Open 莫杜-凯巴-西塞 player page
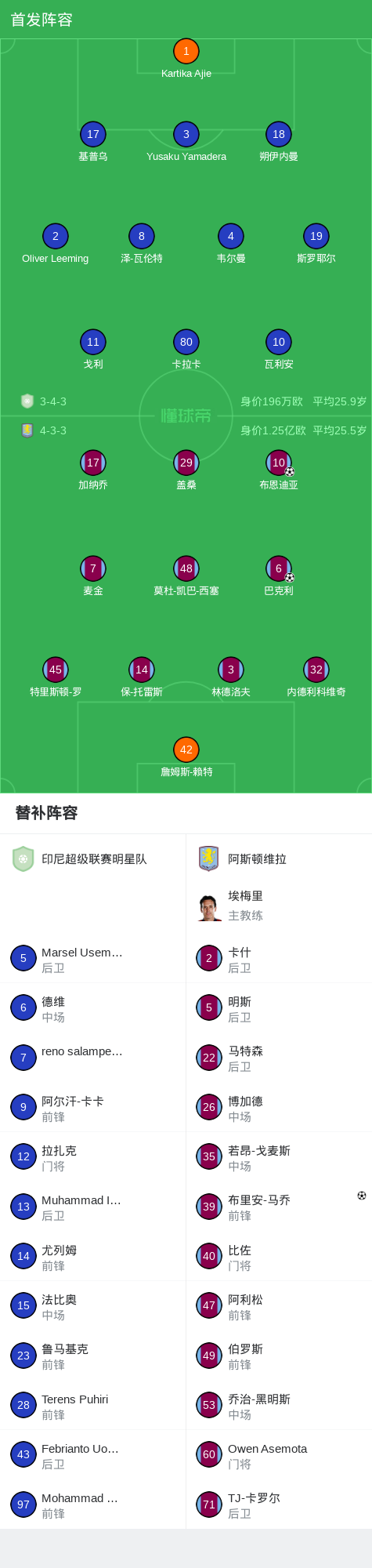The image size is (372, 1568). tap(186, 576)
